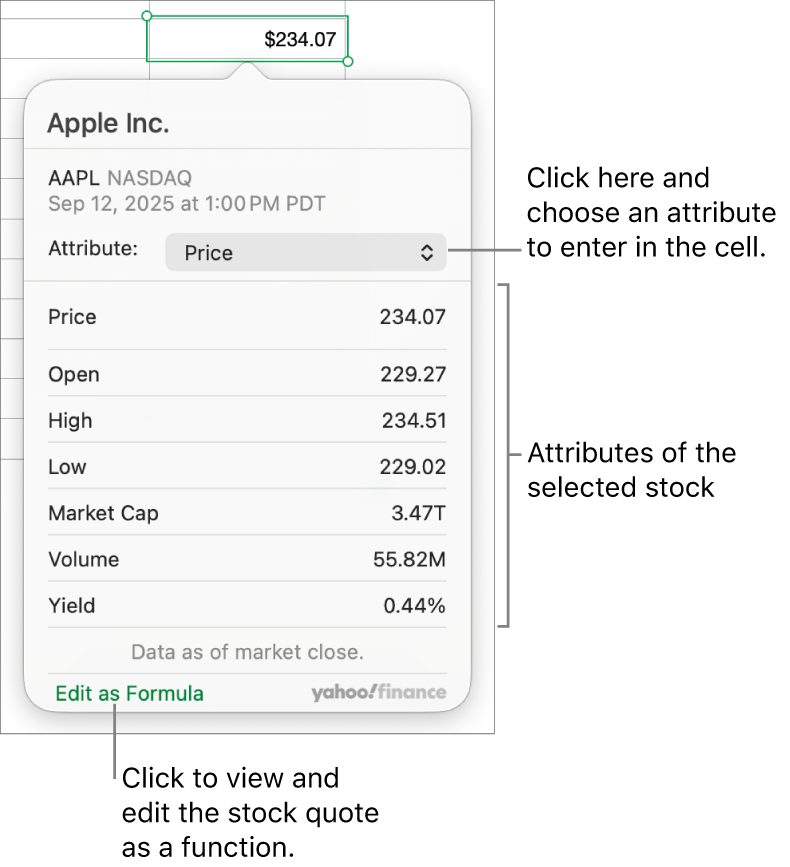Screen dimensions: 790x867
Task: Click the Data as of market close notice
Action: (246, 651)
